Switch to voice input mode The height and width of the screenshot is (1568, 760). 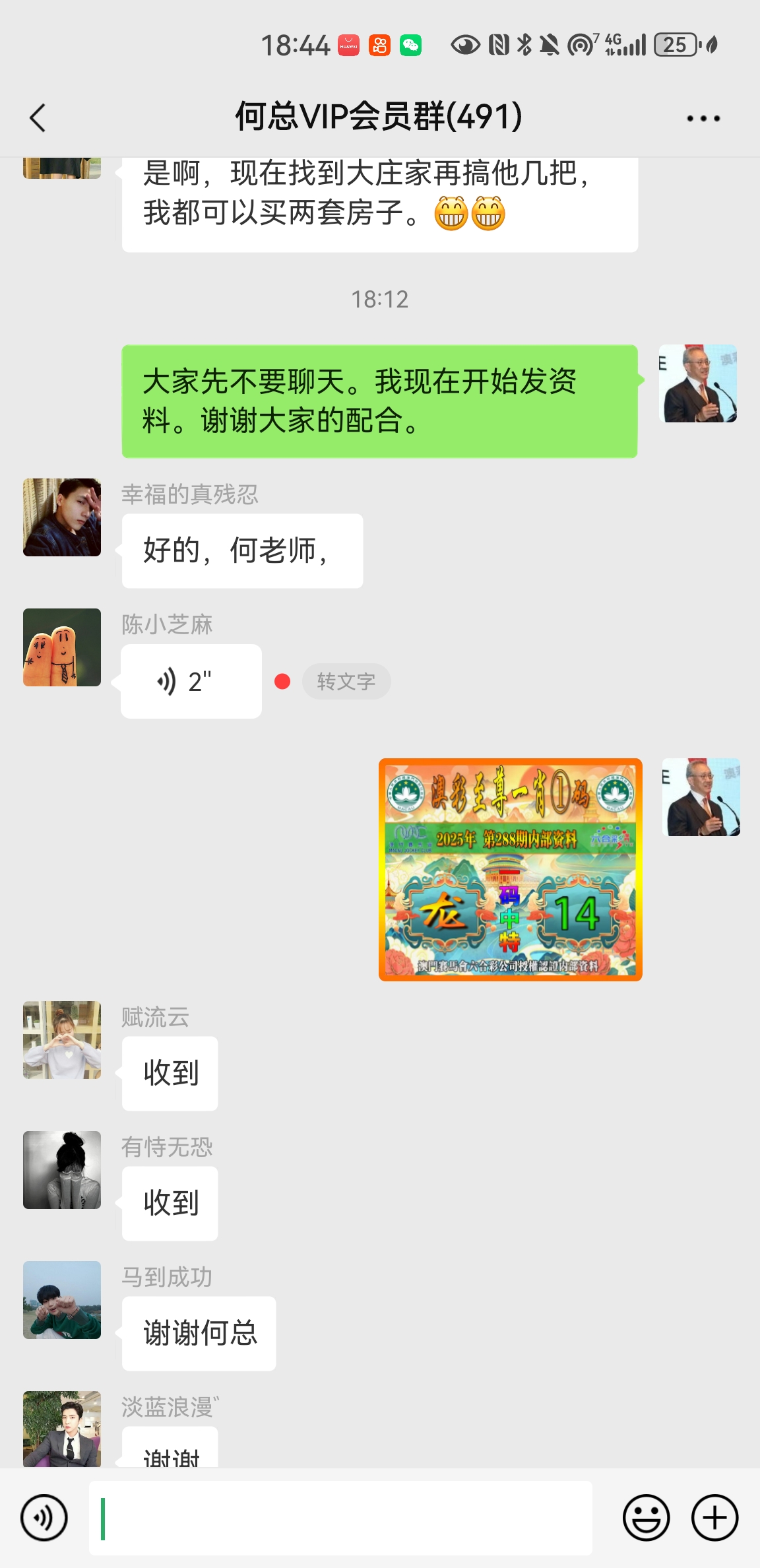click(44, 1517)
